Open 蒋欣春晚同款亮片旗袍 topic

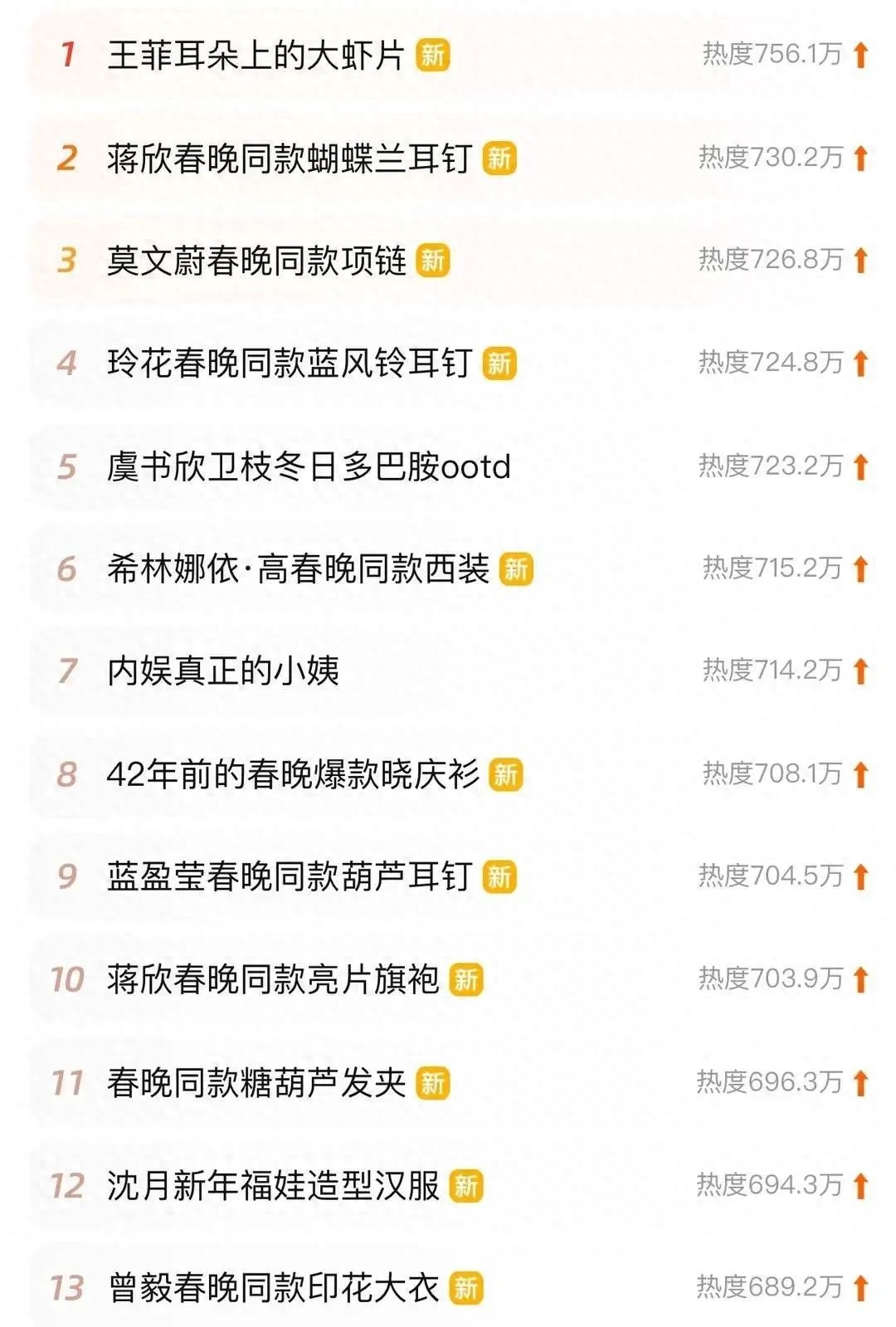click(272, 980)
